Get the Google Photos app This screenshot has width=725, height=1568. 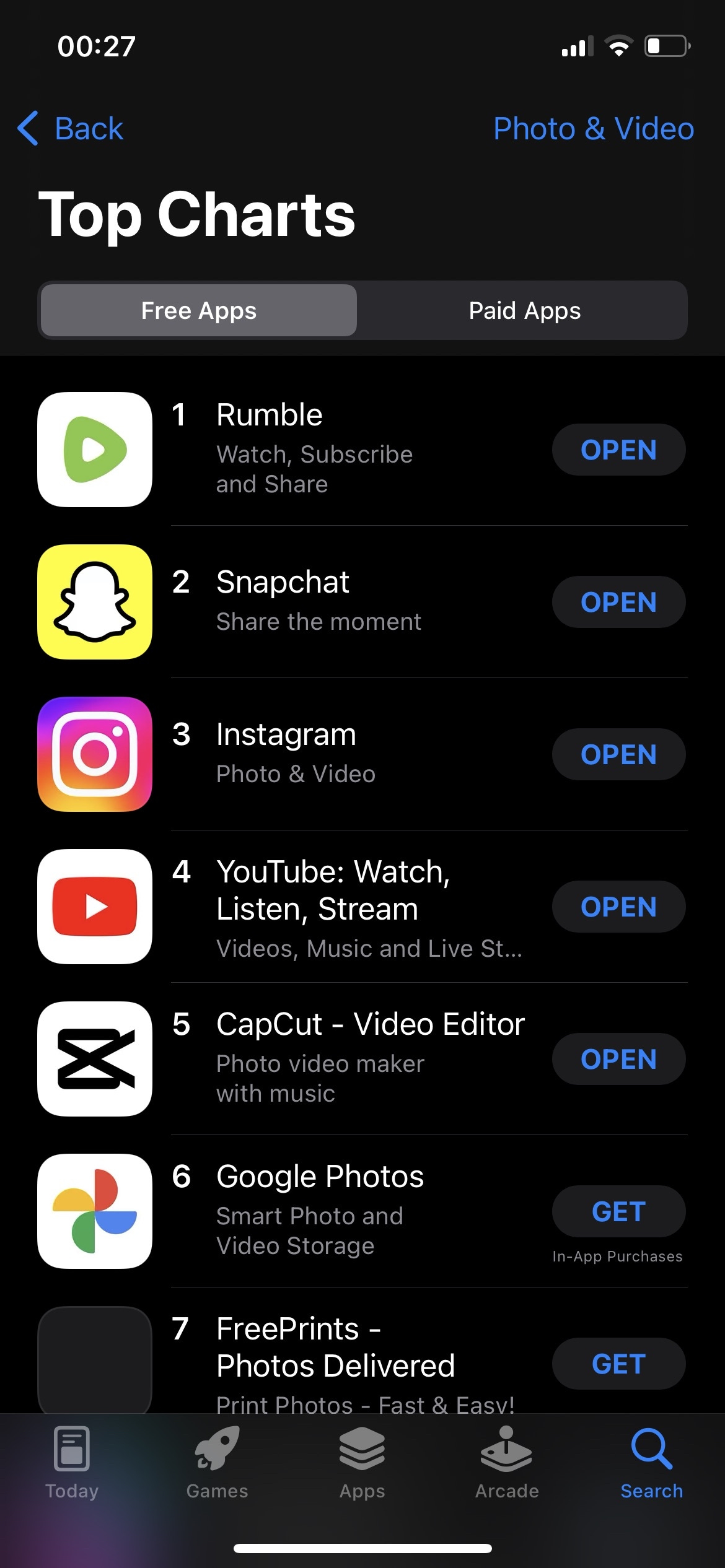[618, 1211]
